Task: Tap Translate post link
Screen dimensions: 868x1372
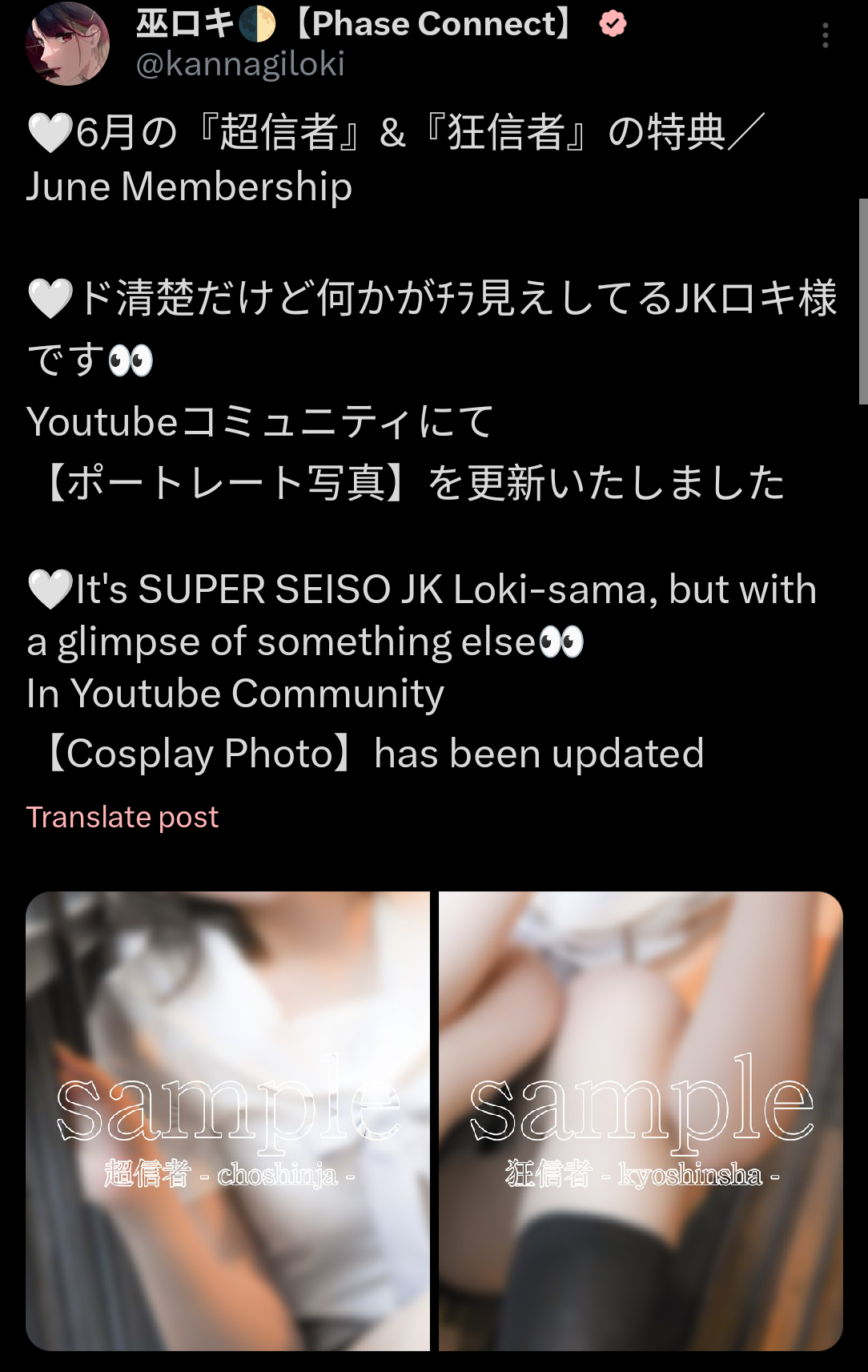Action: click(123, 817)
